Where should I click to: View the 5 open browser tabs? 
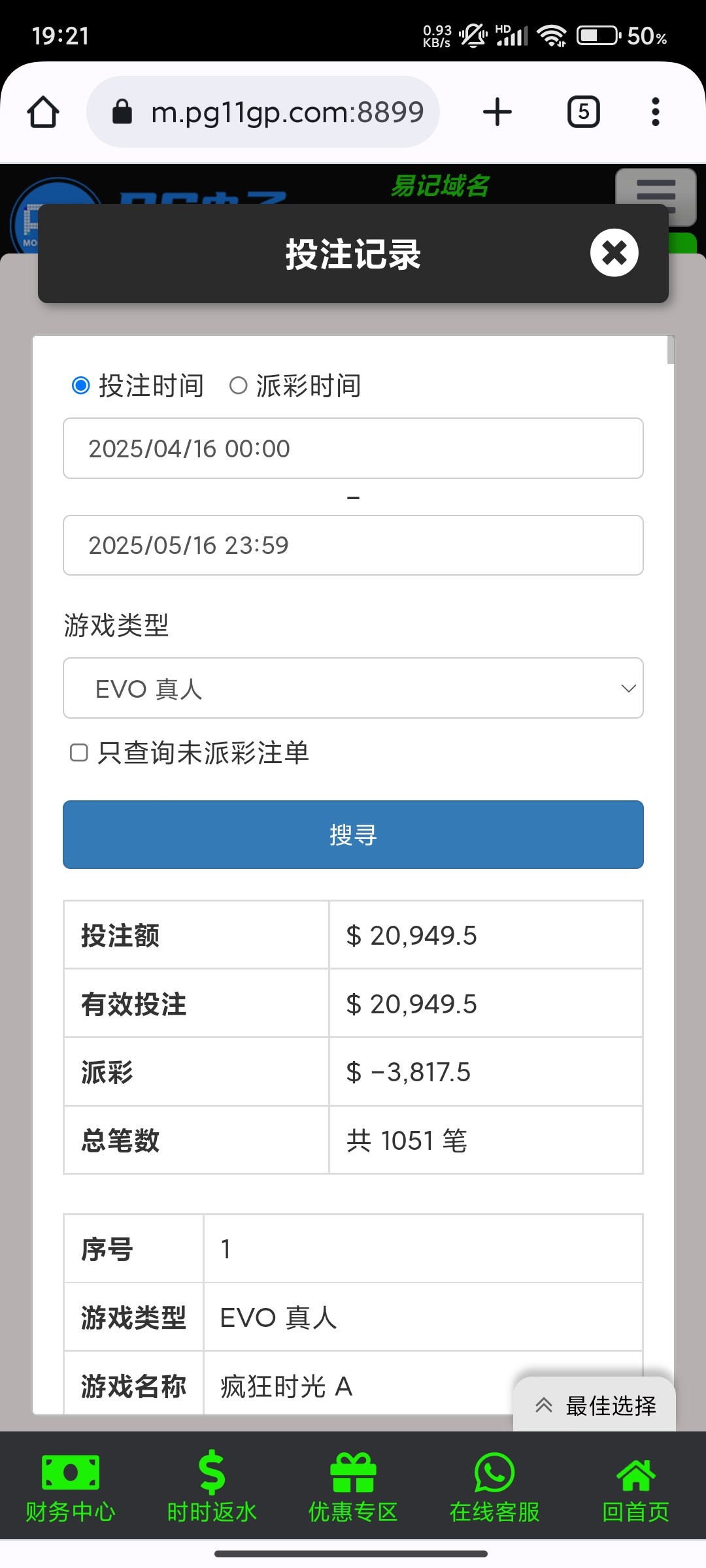[x=583, y=112]
